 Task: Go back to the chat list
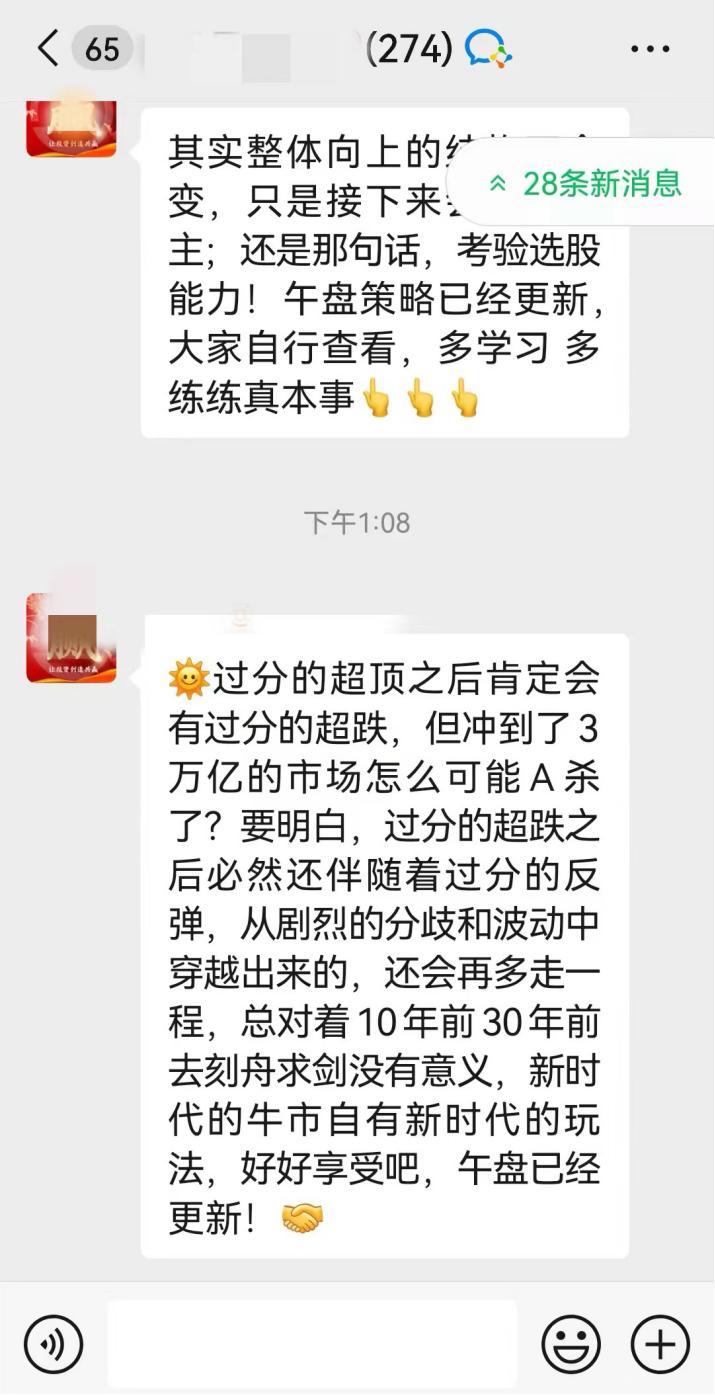47,48
